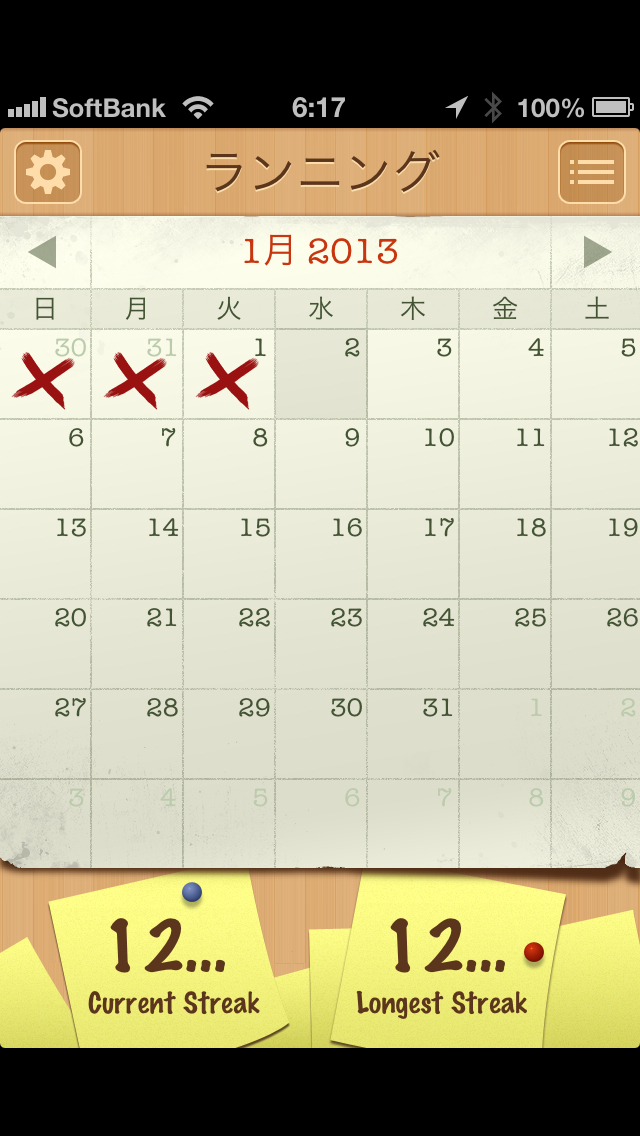Screen dimensions: 640x1136
Task: Select January 31 on the calendar
Action: 413,735
